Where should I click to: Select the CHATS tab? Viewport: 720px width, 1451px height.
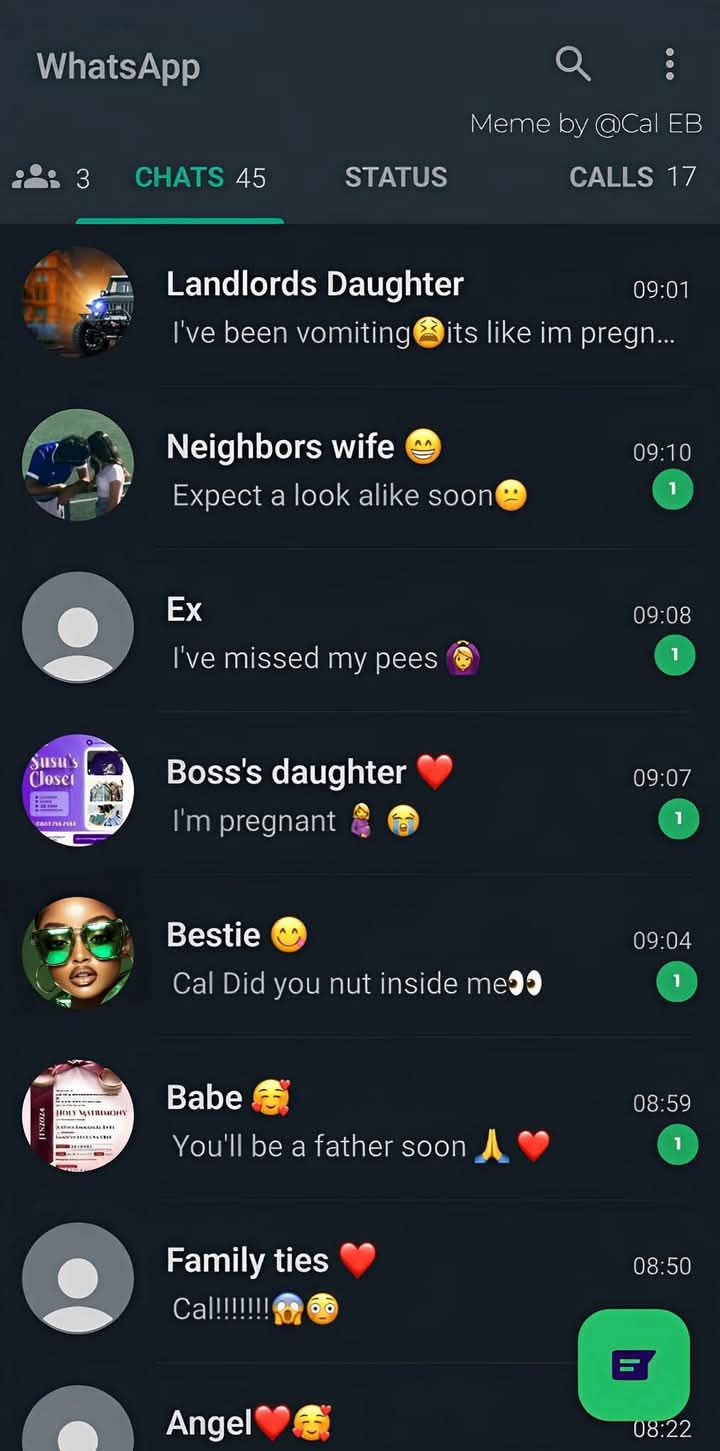200,178
